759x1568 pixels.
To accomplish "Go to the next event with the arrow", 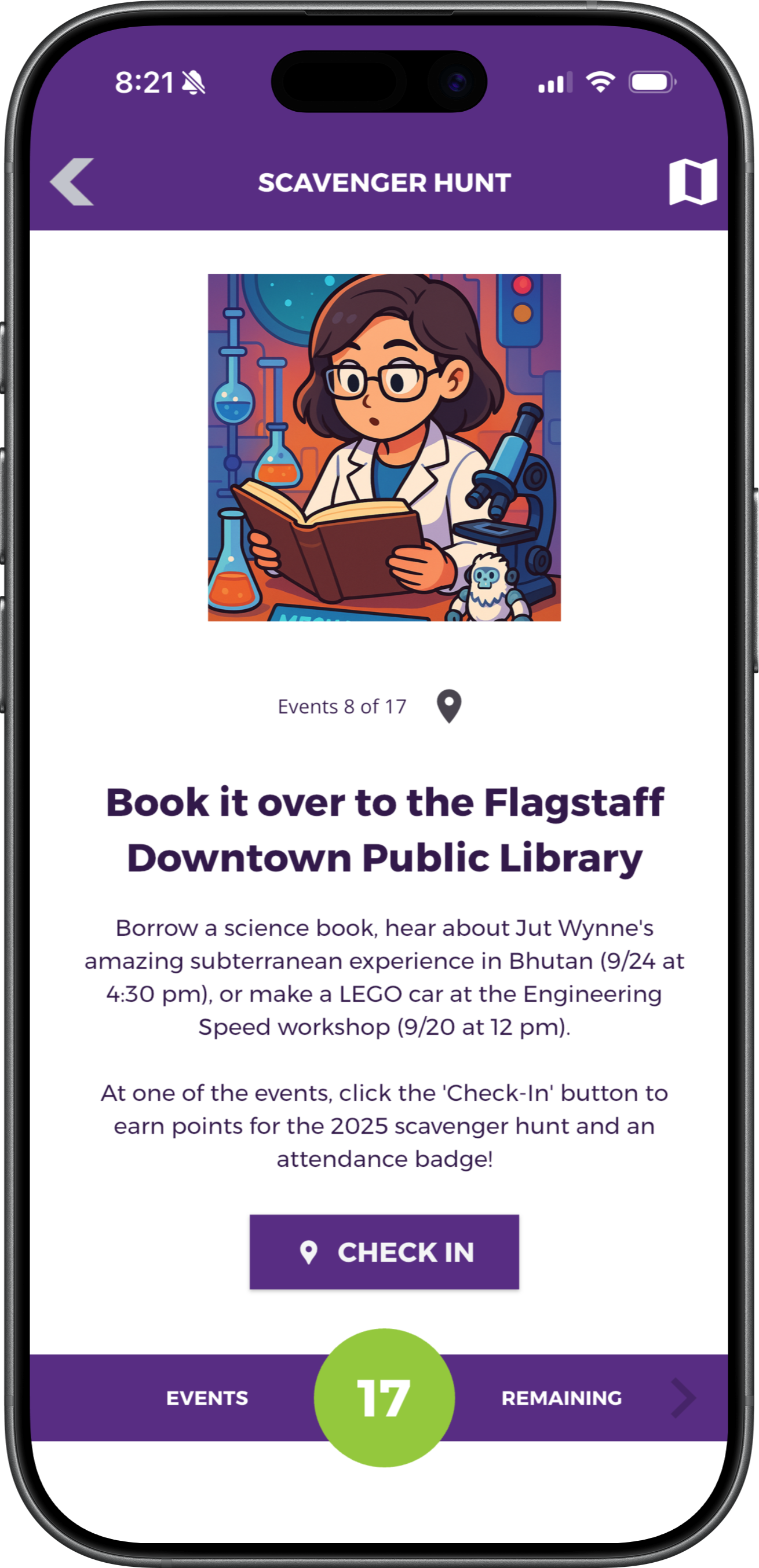I will (x=684, y=1398).
